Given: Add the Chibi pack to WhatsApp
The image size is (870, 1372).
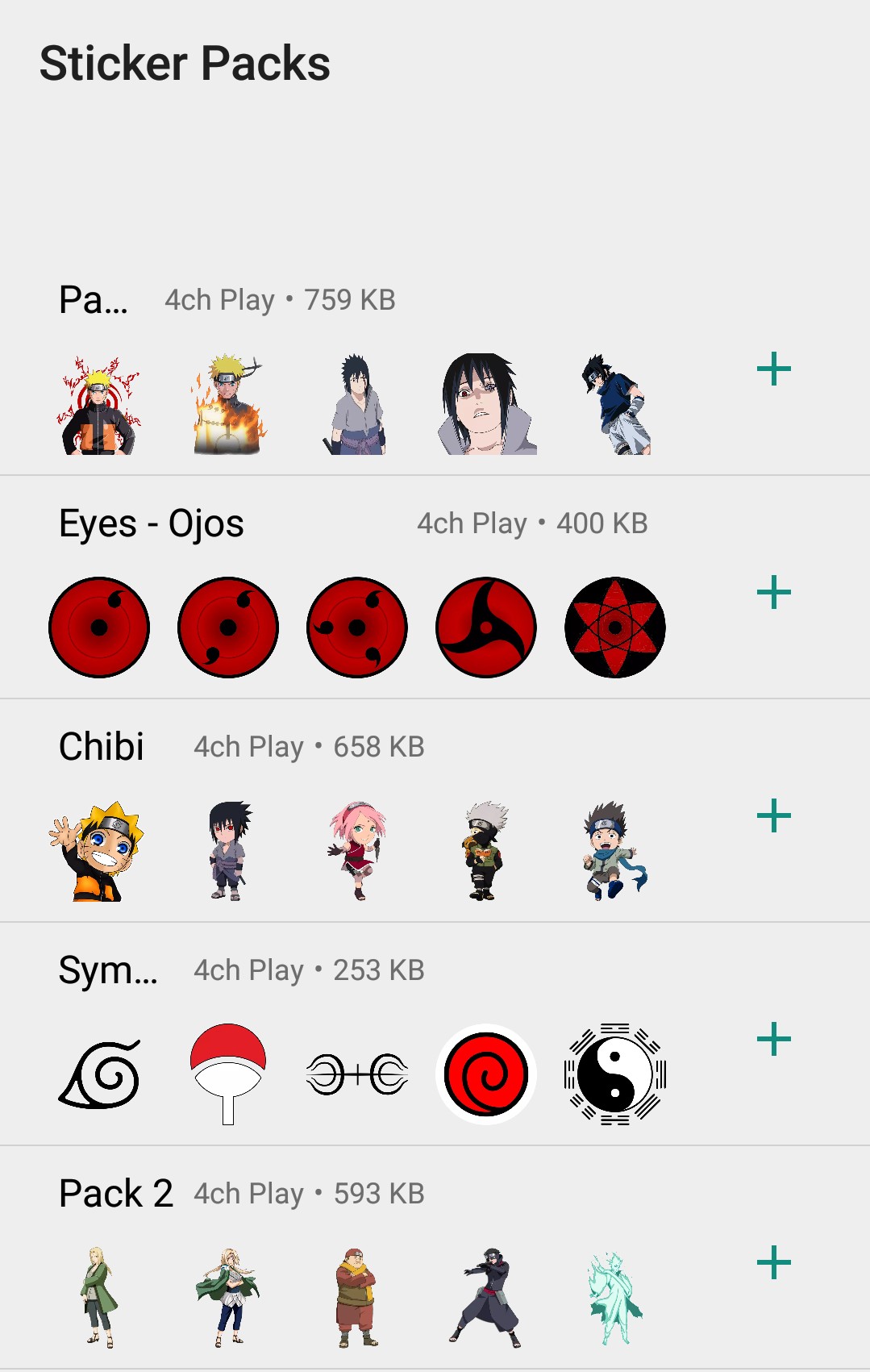Looking at the screenshot, I should point(773,815).
